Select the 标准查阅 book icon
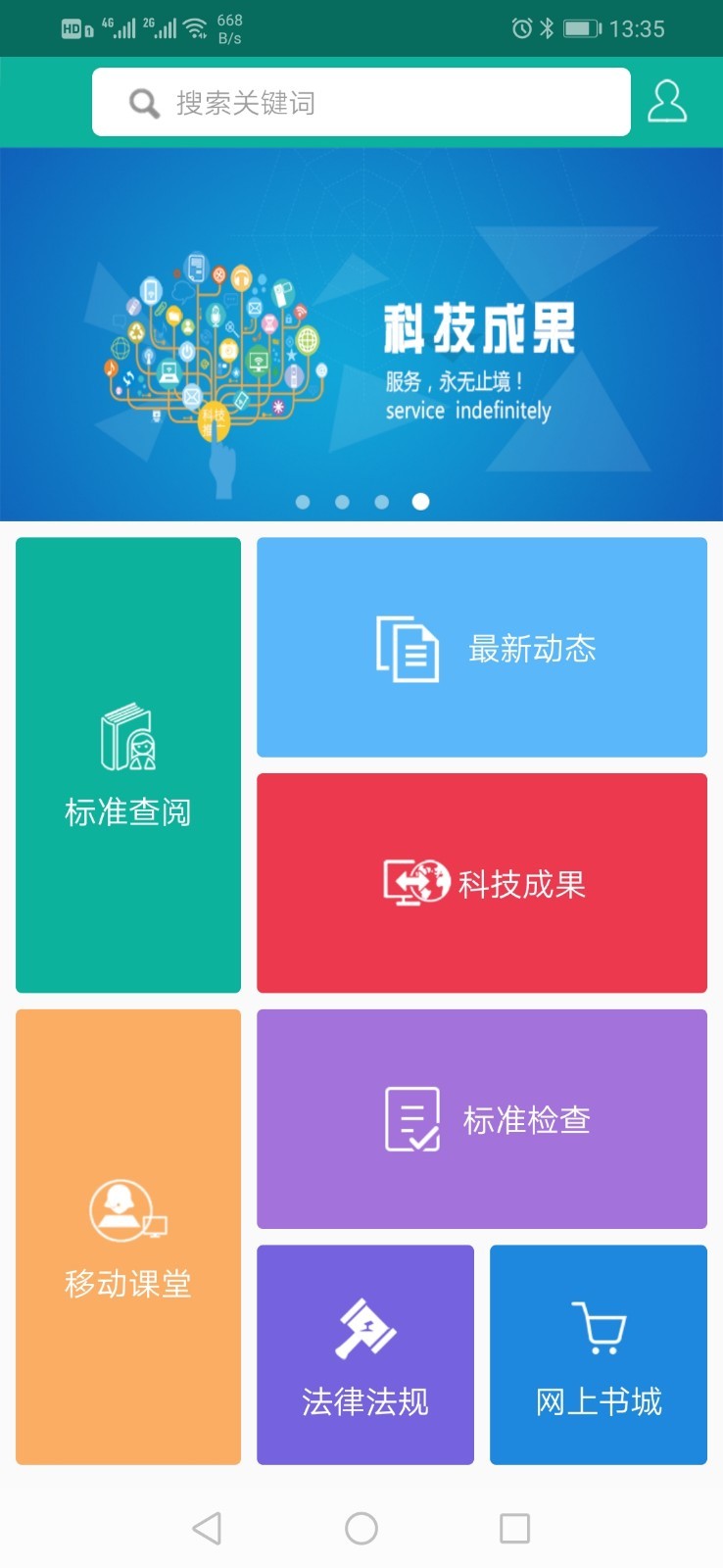Screen dimensions: 723x1568 (x=127, y=737)
